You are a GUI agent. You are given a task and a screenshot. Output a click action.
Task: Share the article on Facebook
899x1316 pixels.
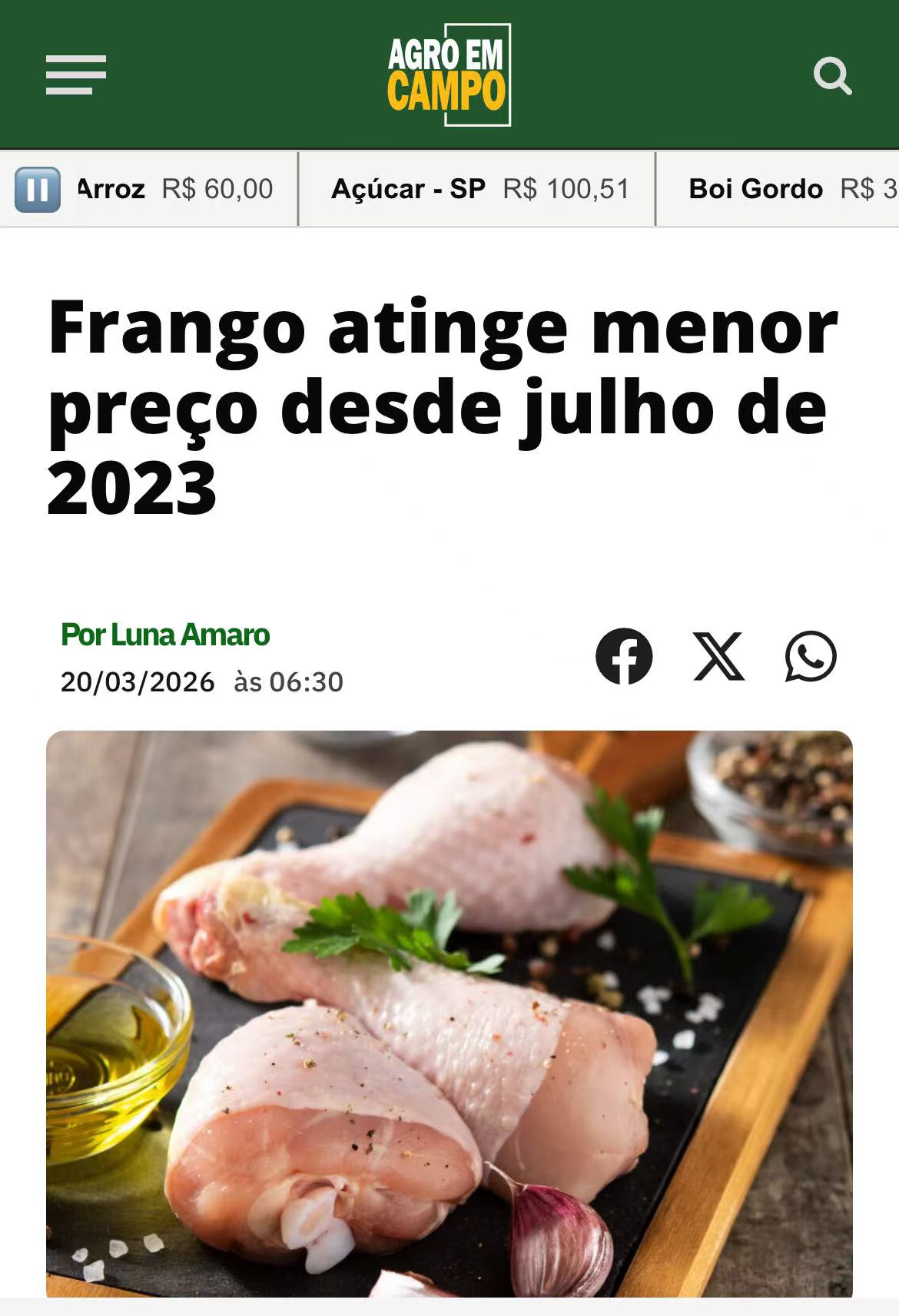click(624, 656)
